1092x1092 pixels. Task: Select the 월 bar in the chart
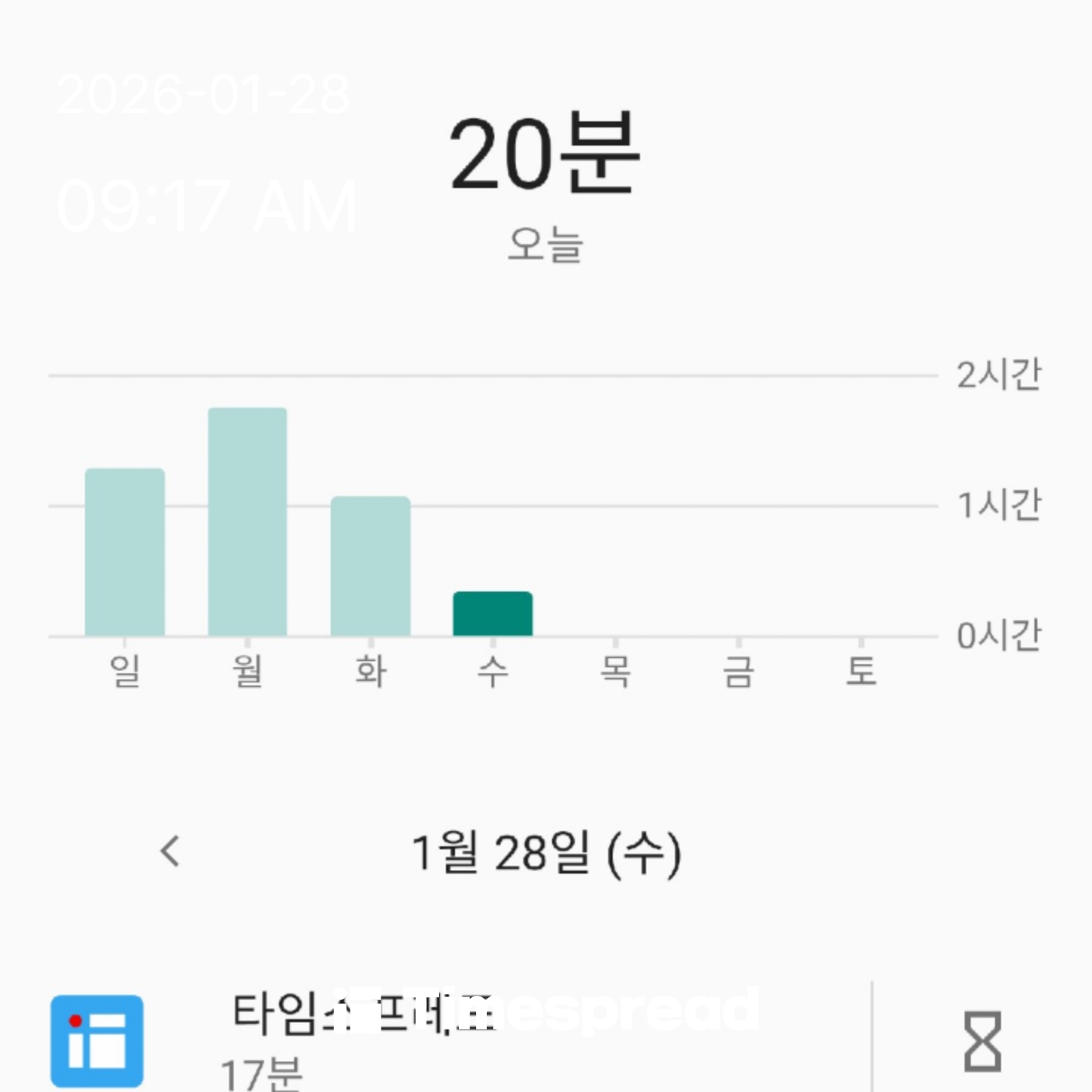pos(248,522)
